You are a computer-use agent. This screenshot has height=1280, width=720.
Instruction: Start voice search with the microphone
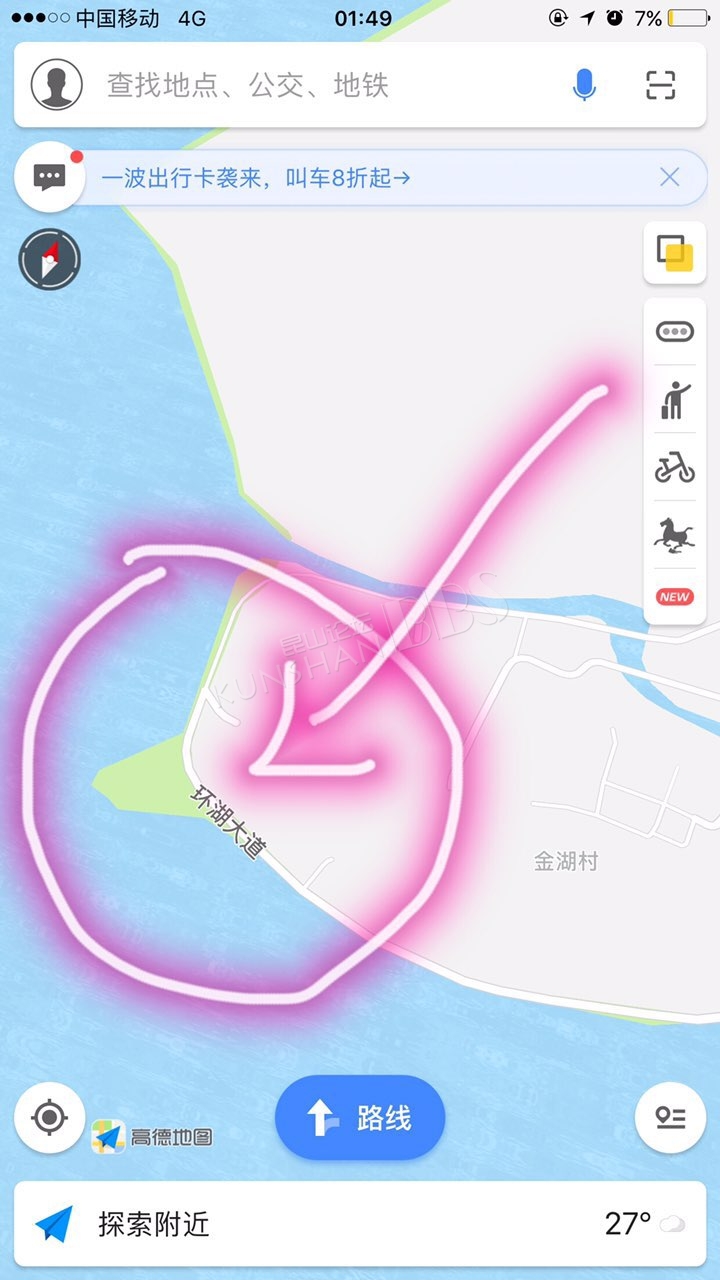(584, 85)
